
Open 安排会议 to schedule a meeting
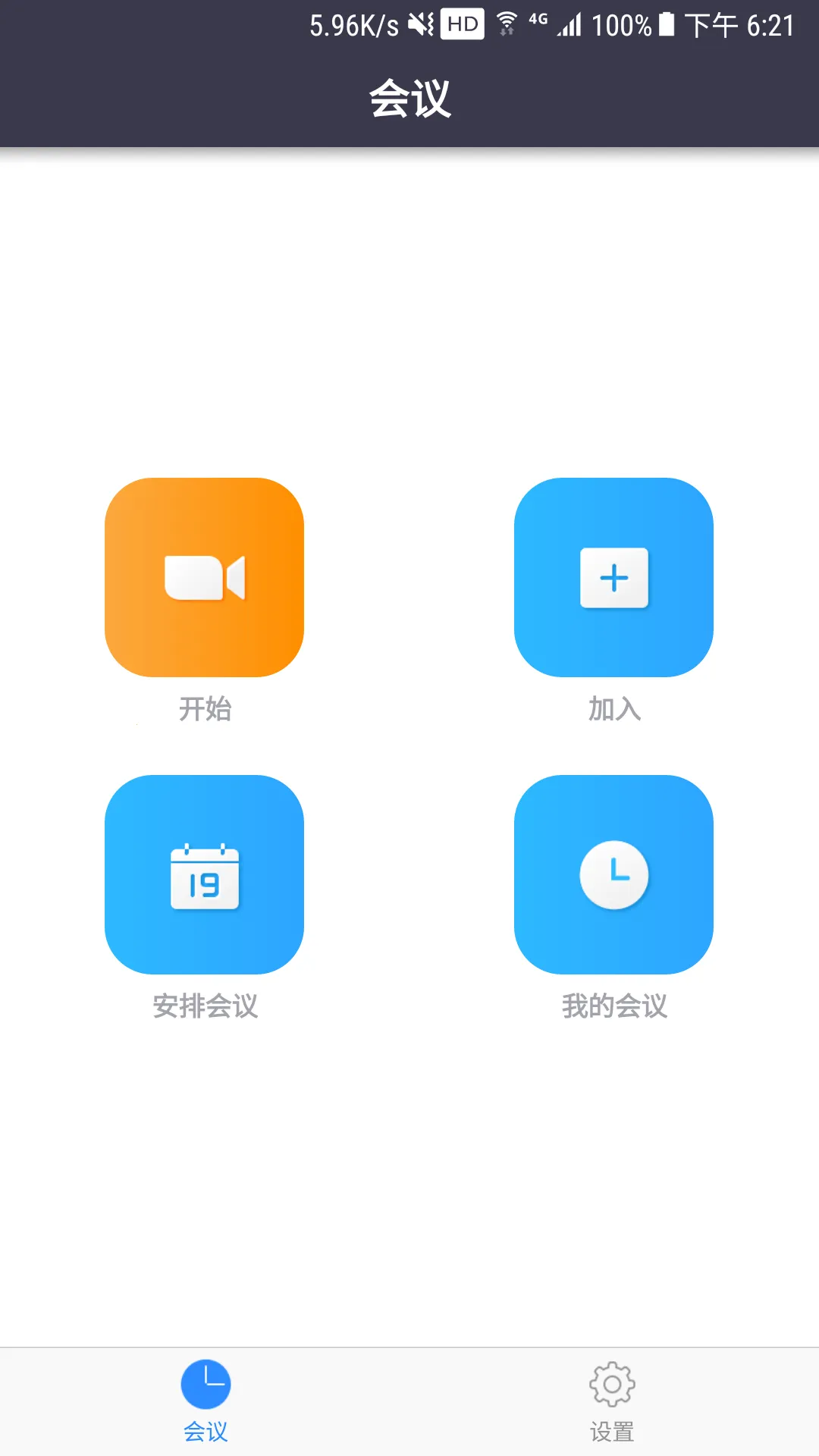tap(204, 874)
